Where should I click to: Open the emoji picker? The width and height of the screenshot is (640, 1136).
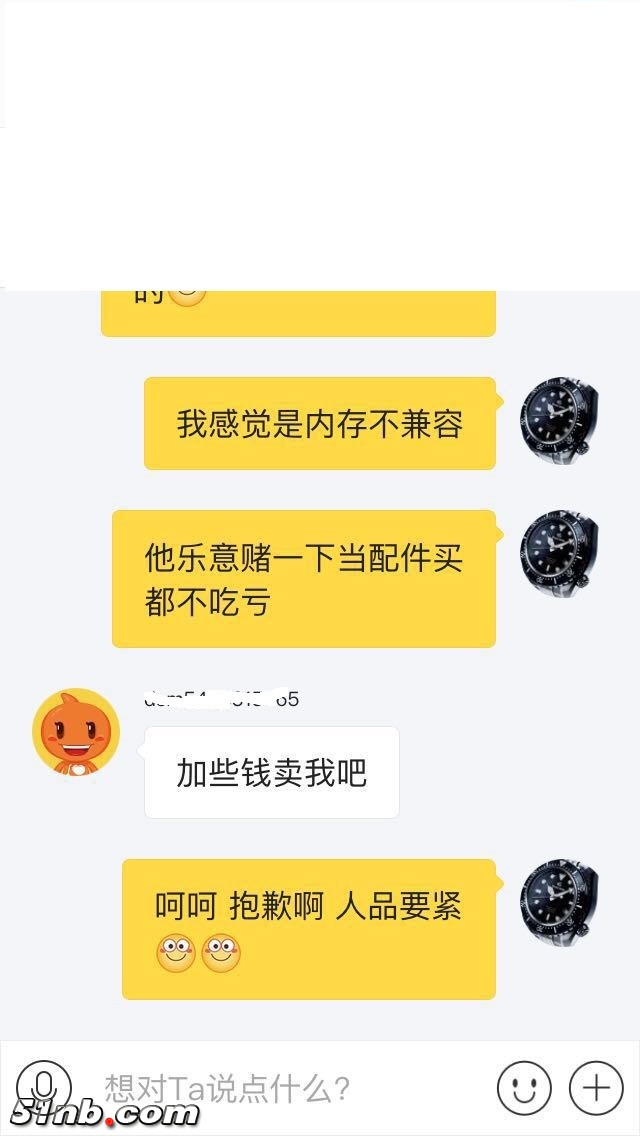(524, 1087)
